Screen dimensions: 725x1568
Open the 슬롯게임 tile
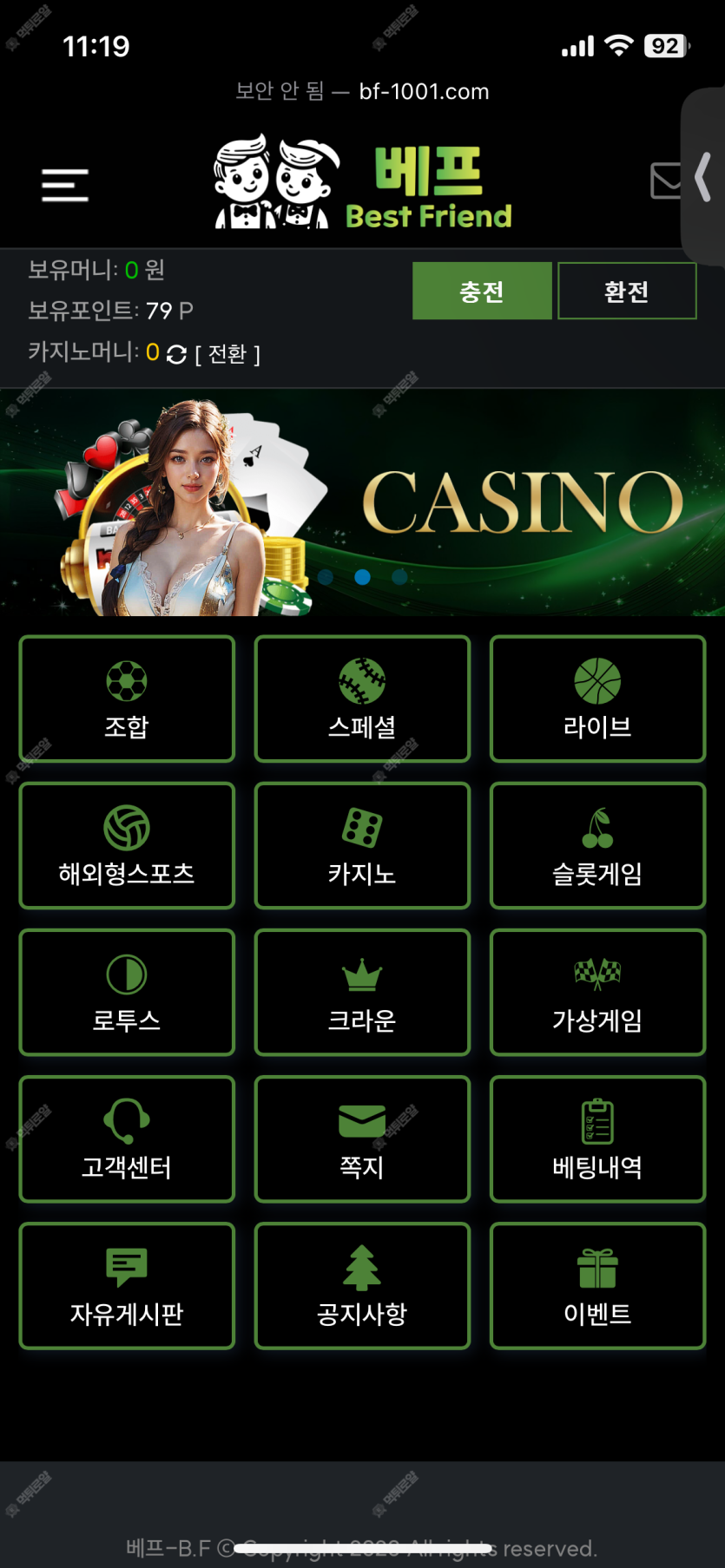[x=597, y=846]
